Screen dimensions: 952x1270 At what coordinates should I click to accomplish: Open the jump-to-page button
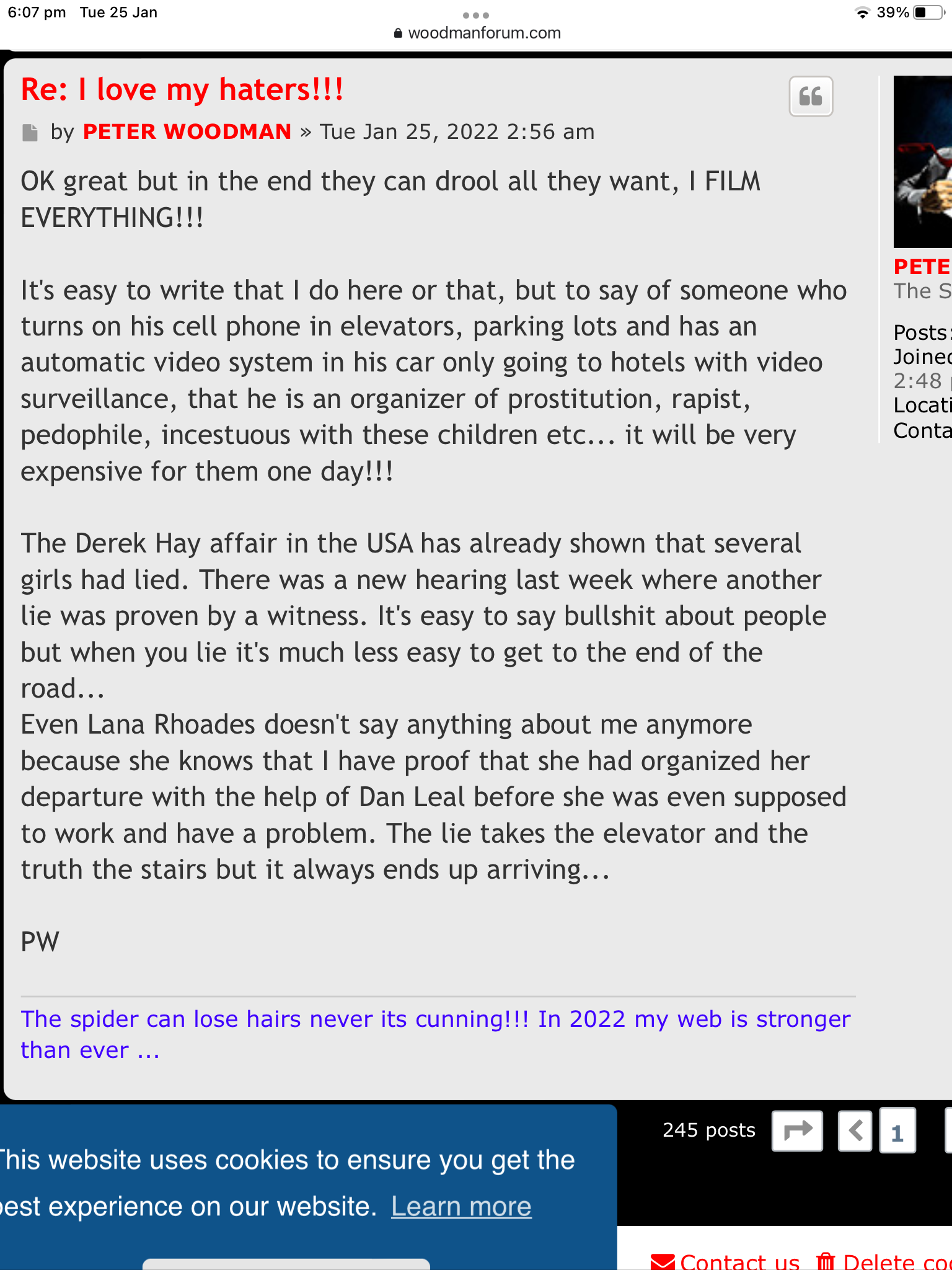point(797,1130)
